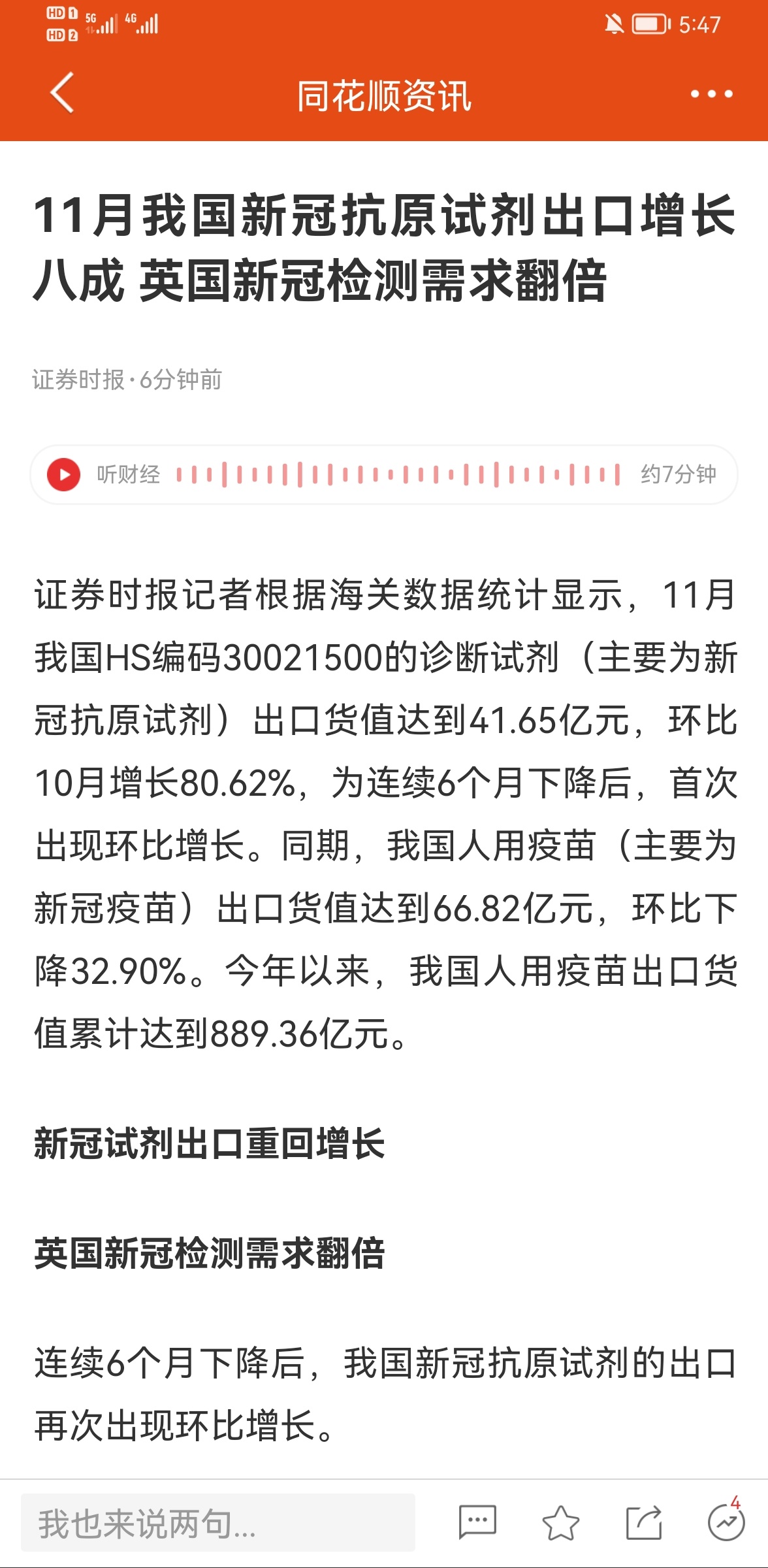768x1568 pixels.
Task: Open the comments bubble icon
Action: point(477,1522)
